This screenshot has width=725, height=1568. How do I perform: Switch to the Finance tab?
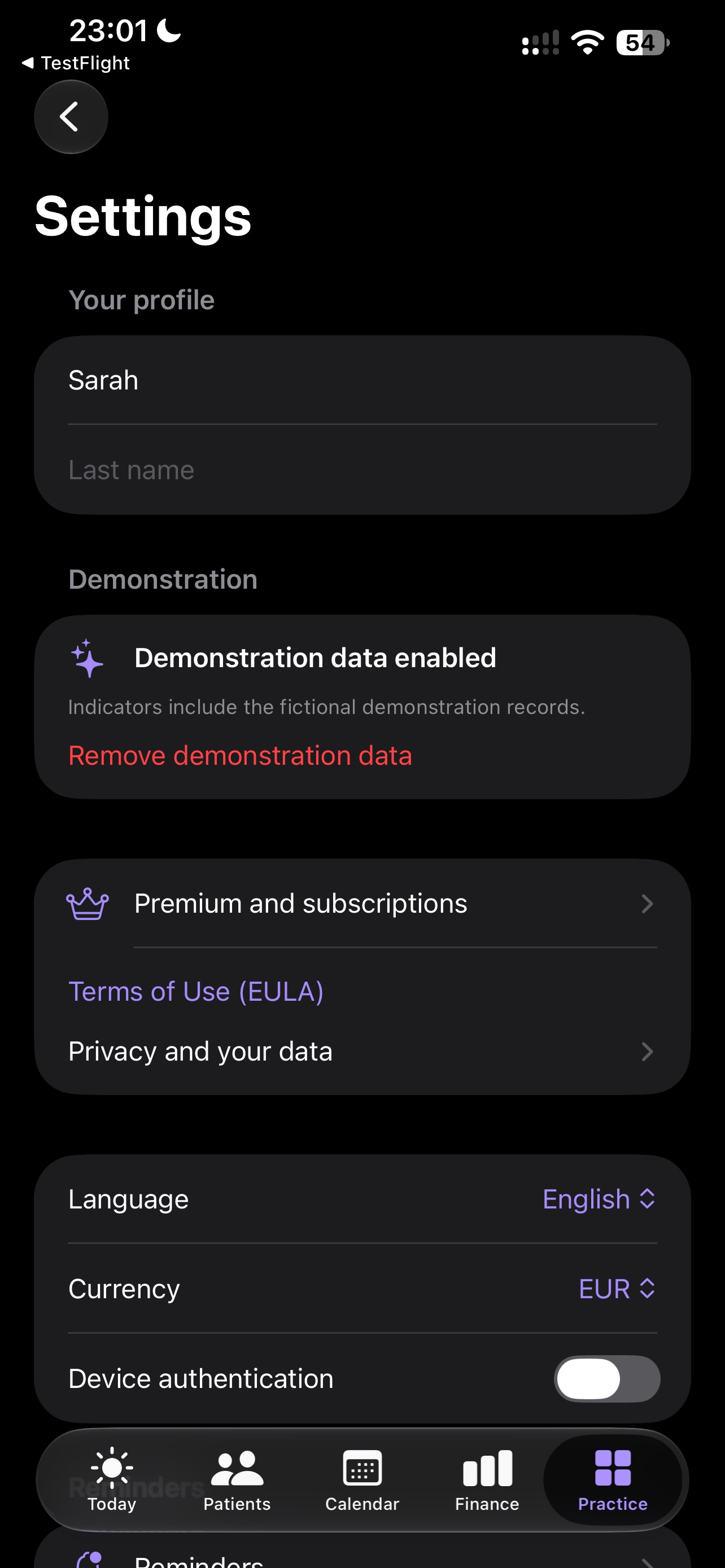487,1480
